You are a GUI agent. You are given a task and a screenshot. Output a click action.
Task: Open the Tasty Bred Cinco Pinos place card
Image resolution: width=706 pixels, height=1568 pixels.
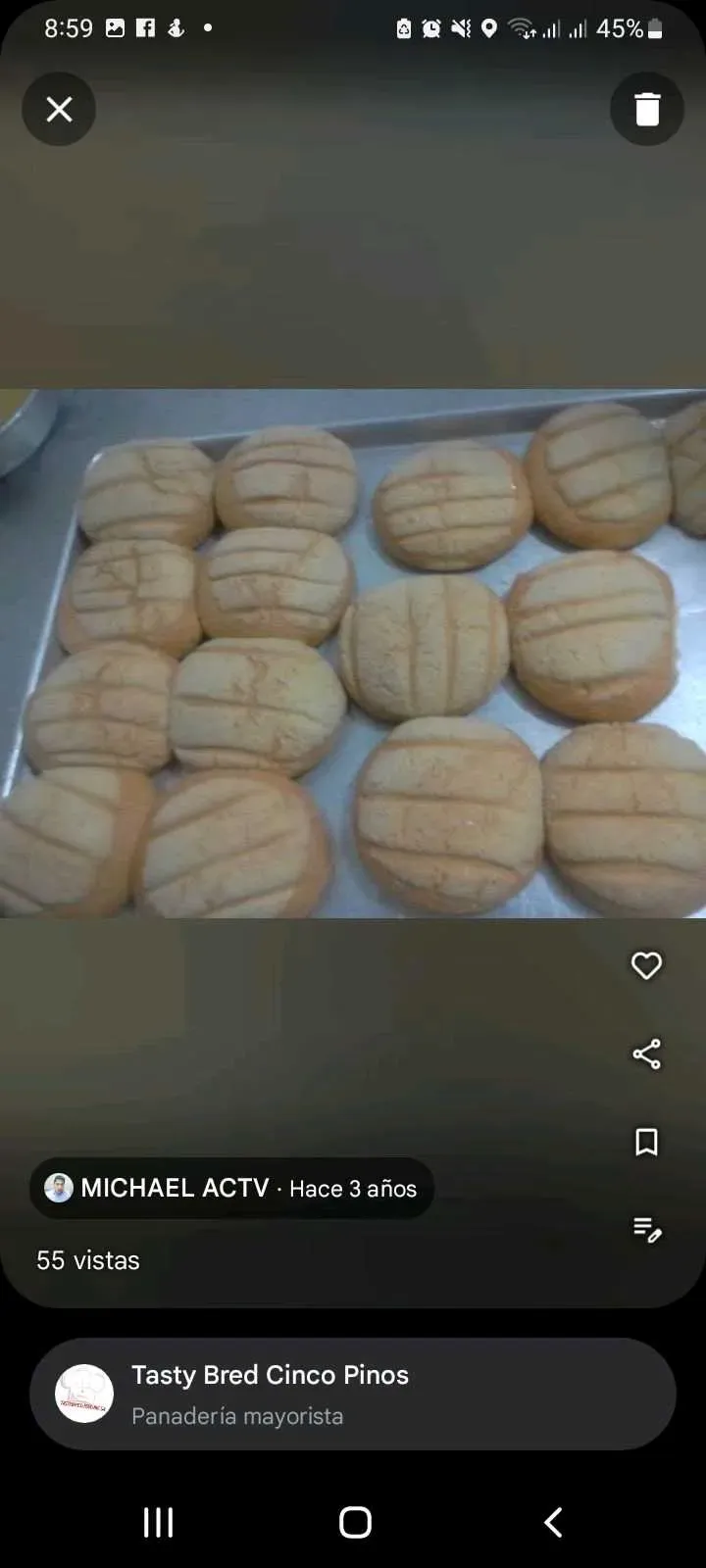point(353,1394)
